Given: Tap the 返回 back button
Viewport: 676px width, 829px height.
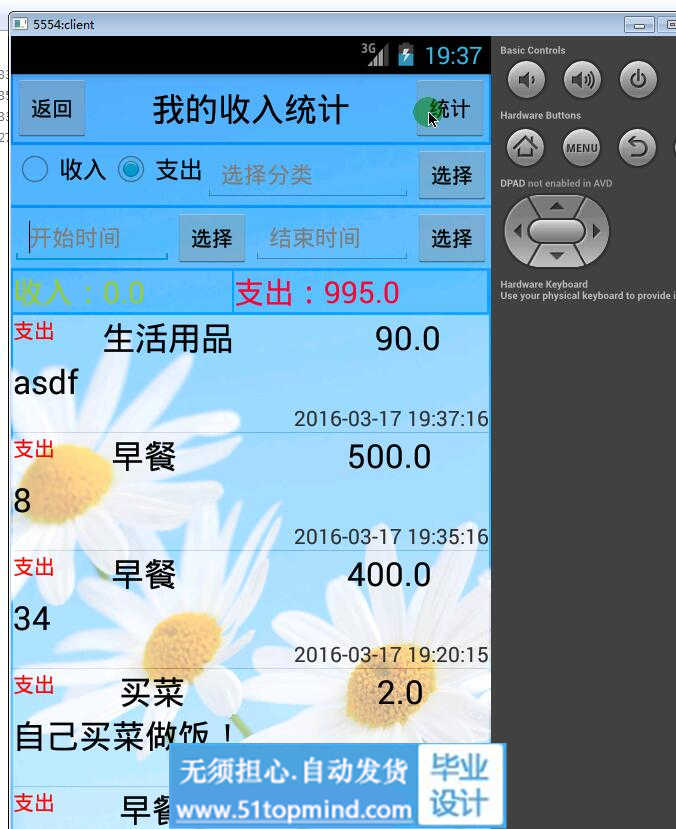Looking at the screenshot, I should coord(52,108).
